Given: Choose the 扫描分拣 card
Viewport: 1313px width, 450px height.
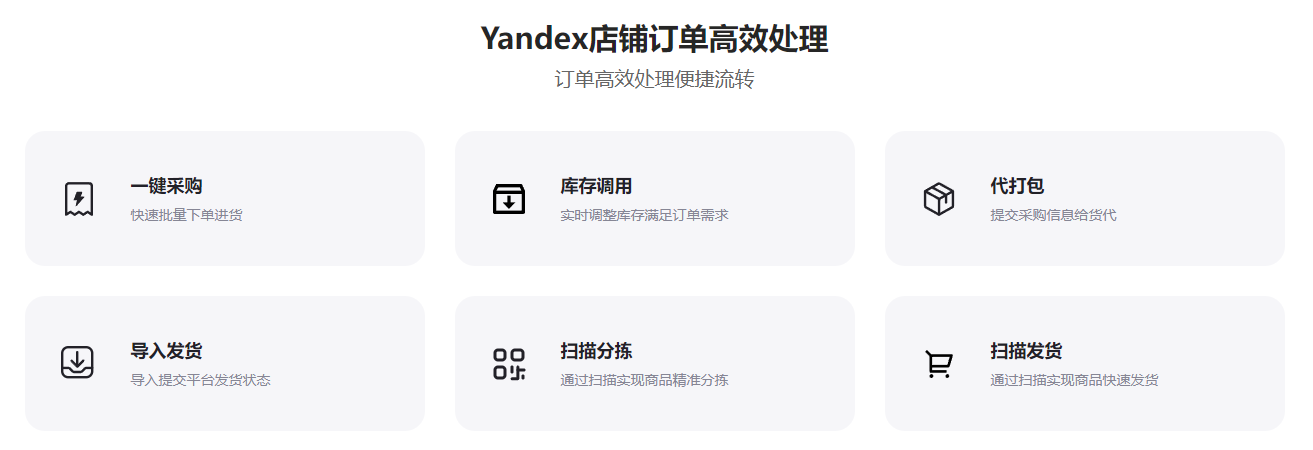Looking at the screenshot, I should [x=654, y=364].
